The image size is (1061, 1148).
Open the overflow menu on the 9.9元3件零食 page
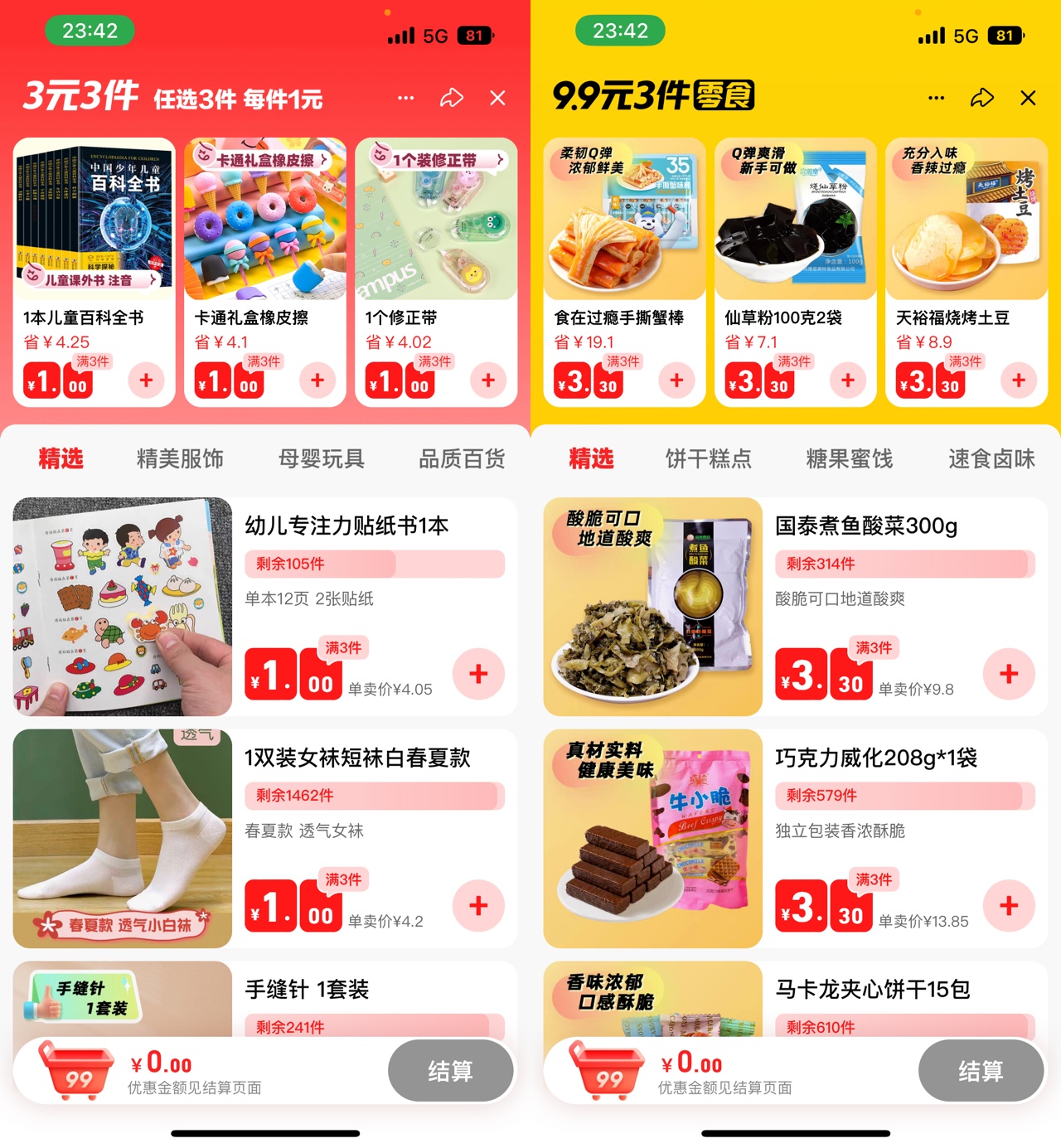(936, 98)
